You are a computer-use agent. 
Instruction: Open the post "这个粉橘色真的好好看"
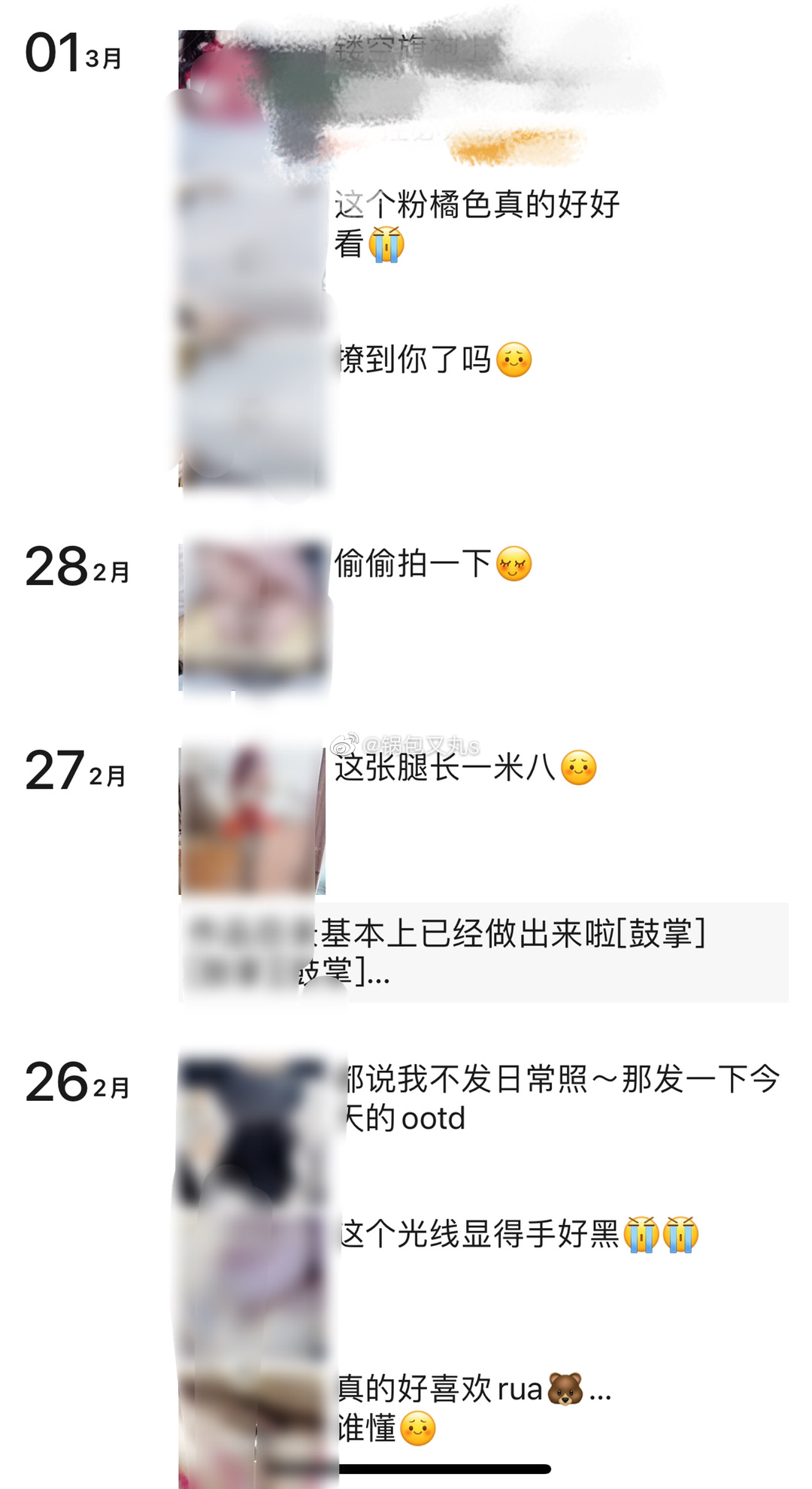(477, 223)
